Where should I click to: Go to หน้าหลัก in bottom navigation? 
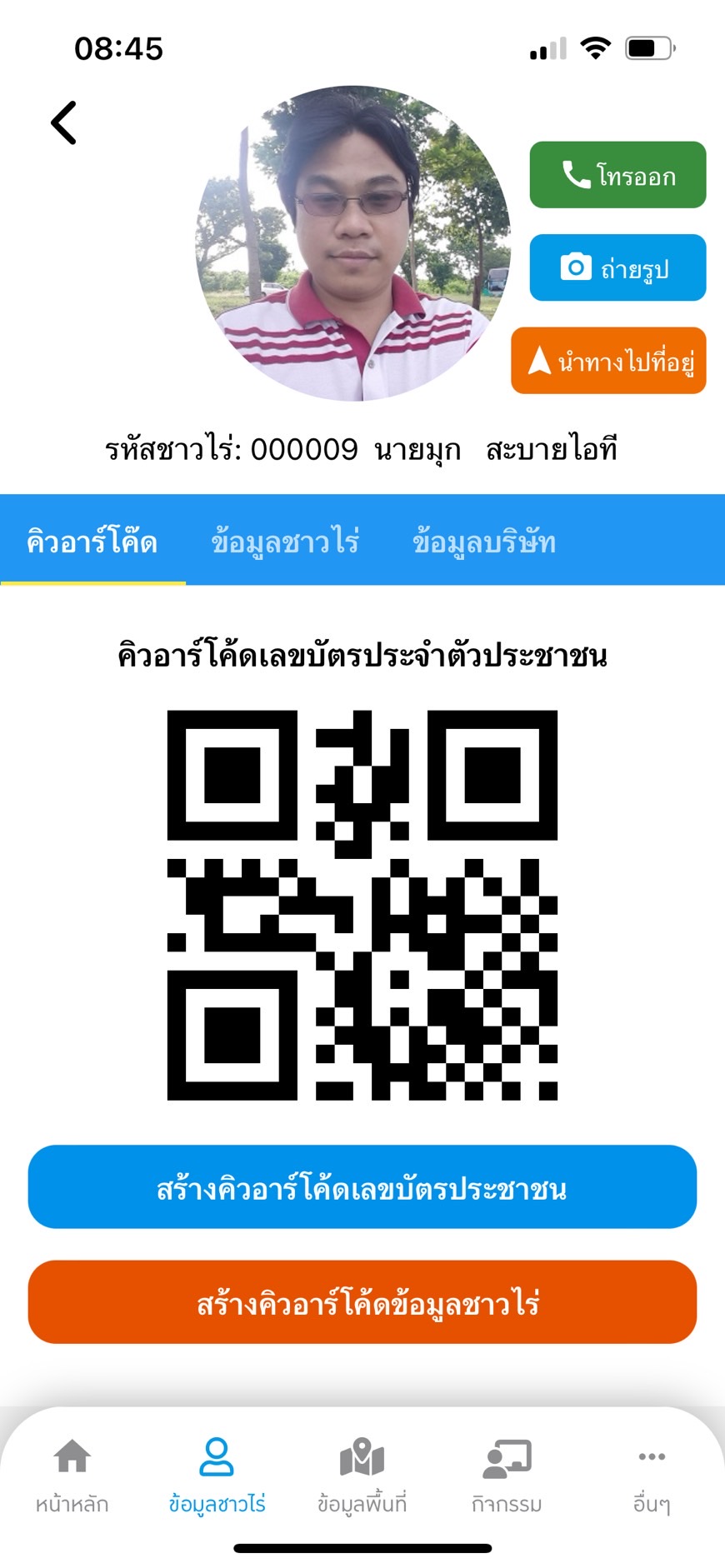click(x=72, y=1475)
